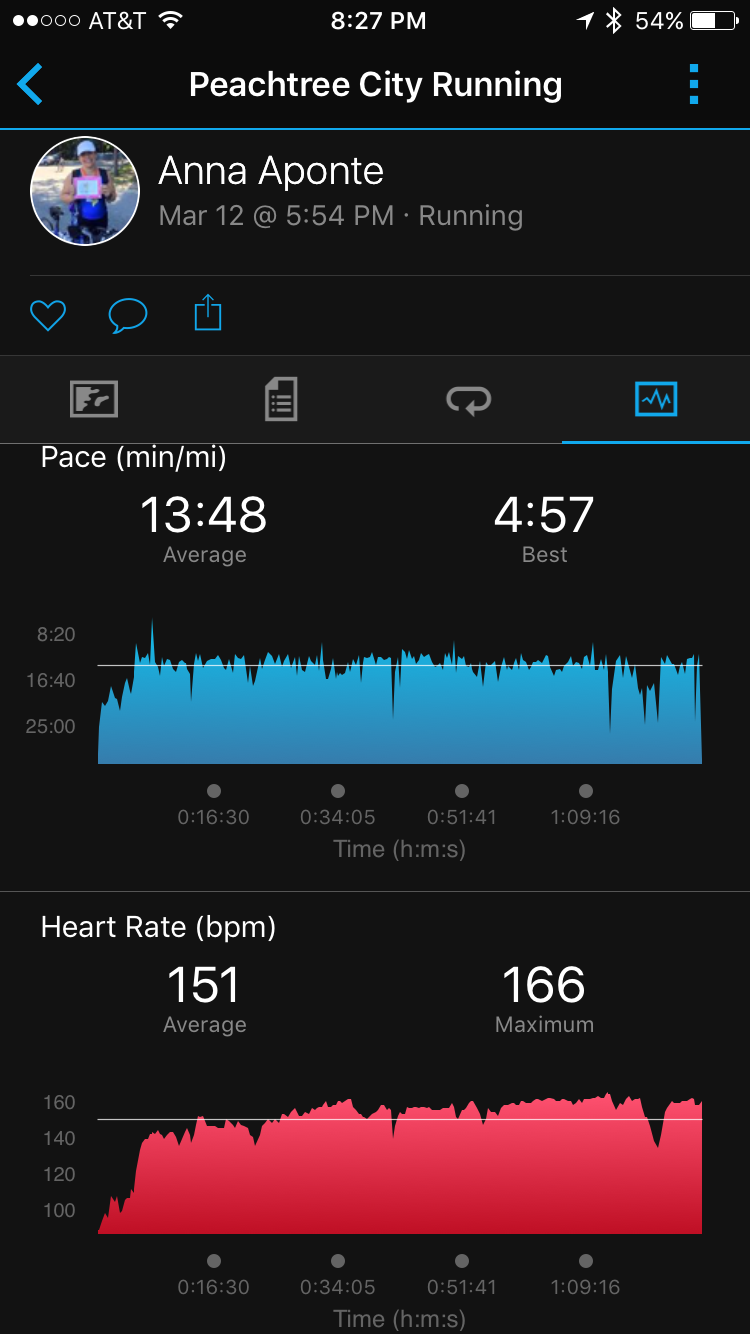Viewport: 750px width, 1334px height.
Task: Like this activity with the heart icon
Action: tap(47, 316)
